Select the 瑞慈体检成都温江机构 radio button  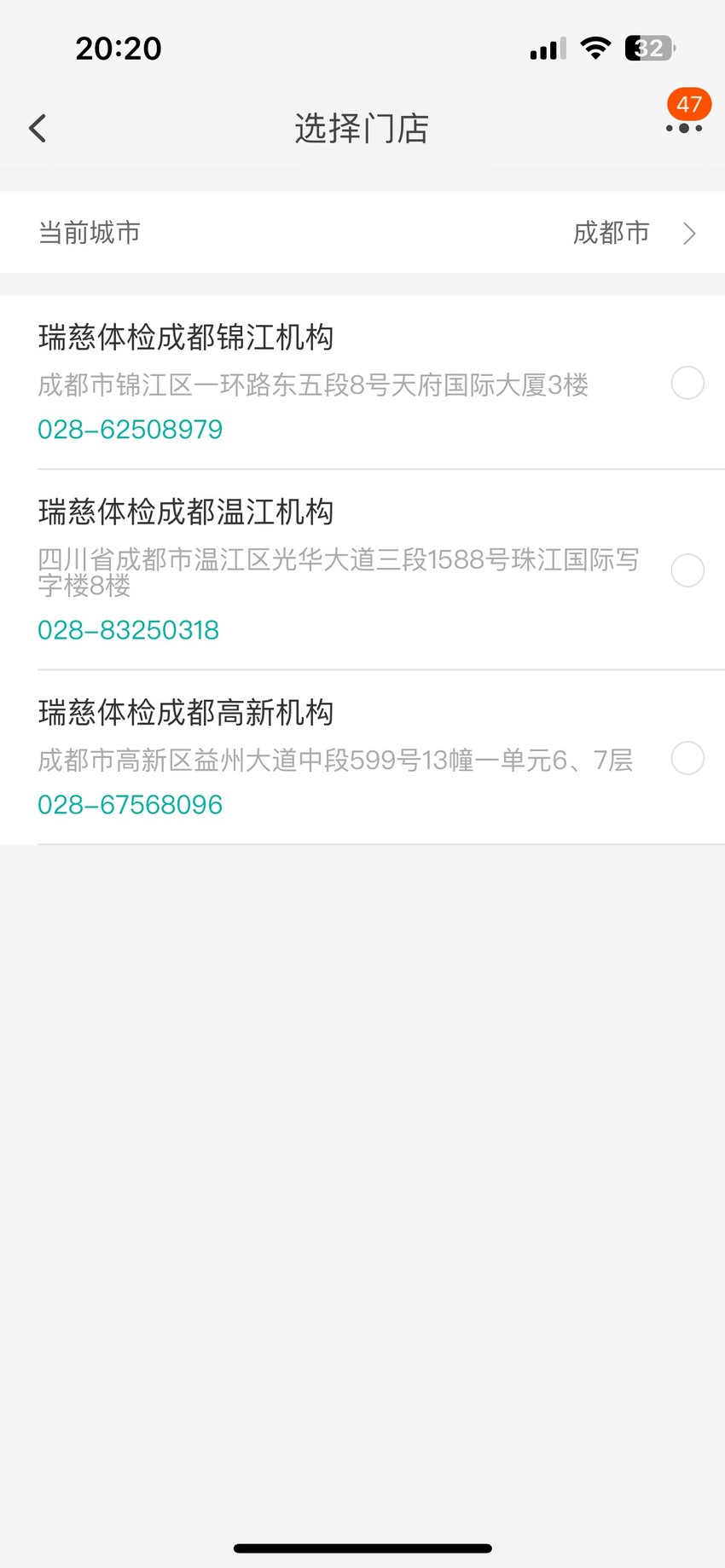pyautogui.click(x=687, y=570)
